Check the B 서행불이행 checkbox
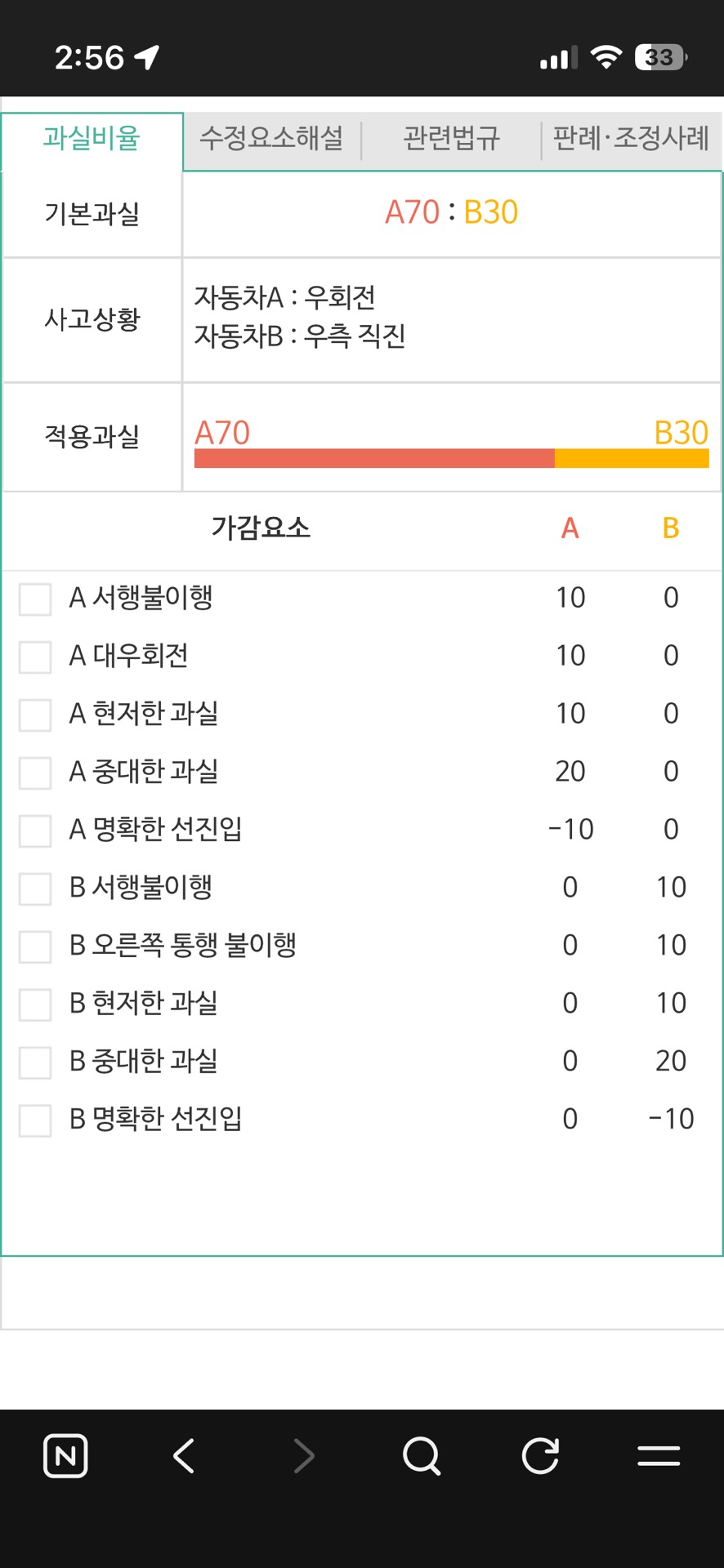This screenshot has height=1568, width=724. tap(35, 889)
